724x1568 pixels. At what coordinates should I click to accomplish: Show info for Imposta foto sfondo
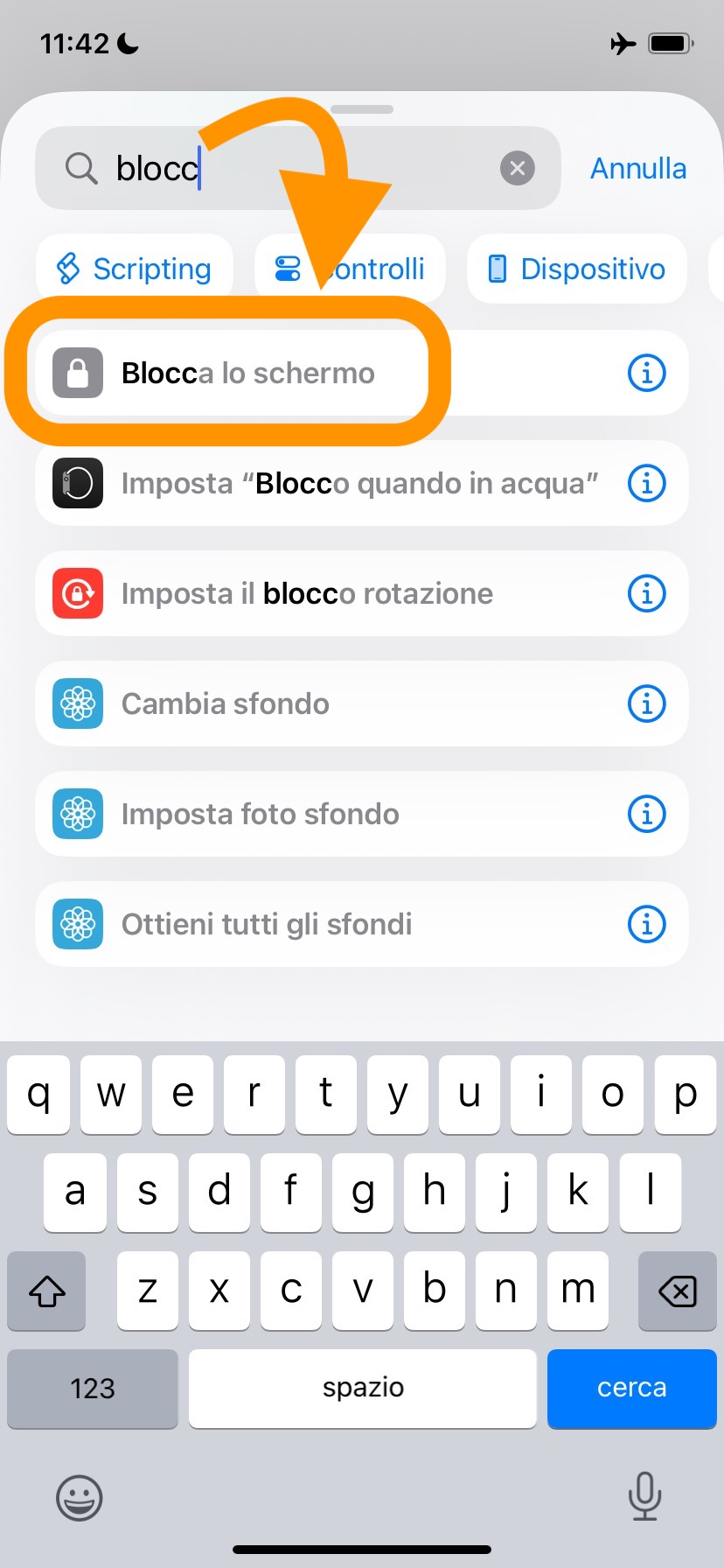647,814
